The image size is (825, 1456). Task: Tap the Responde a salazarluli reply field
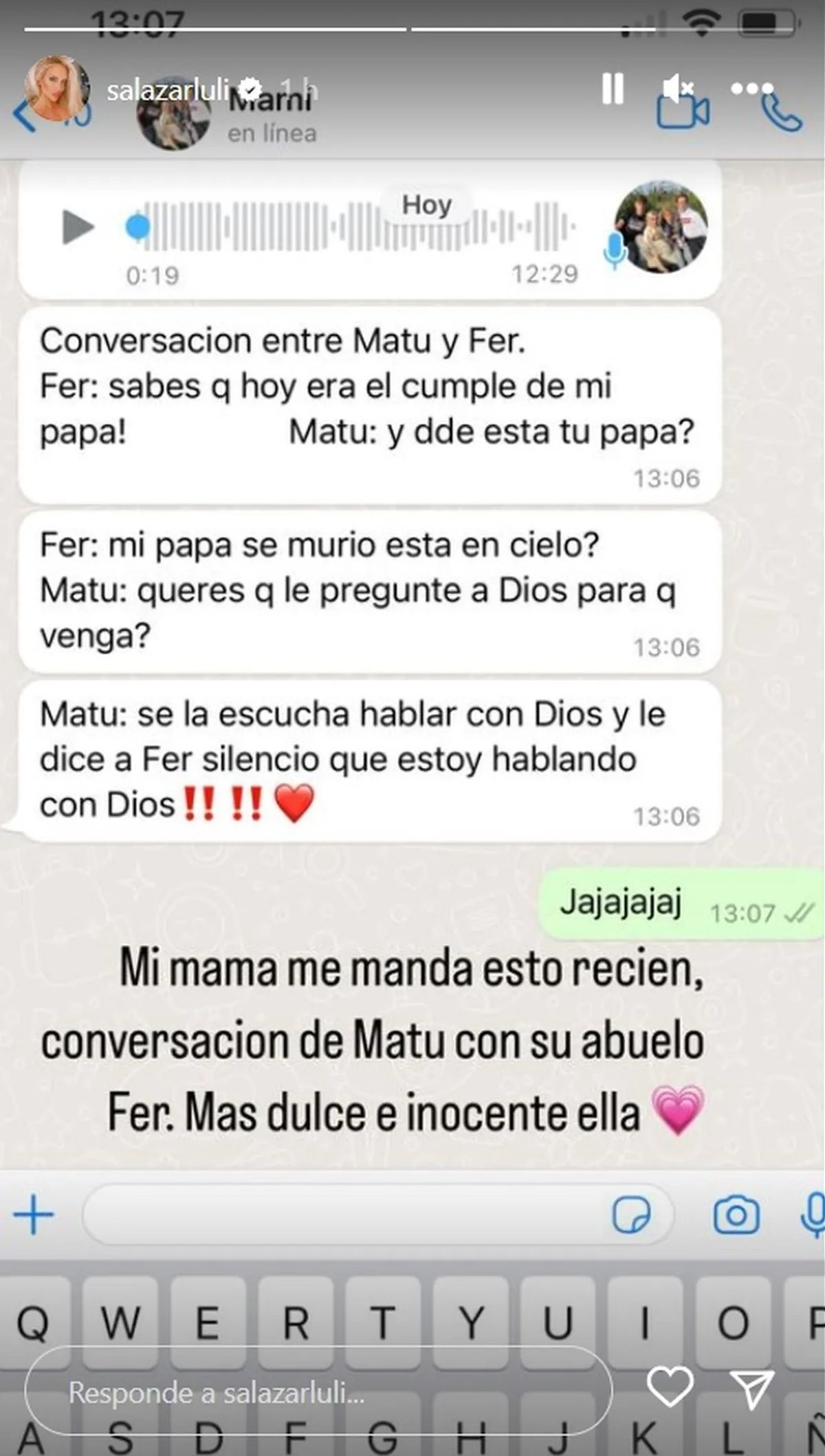(x=318, y=1392)
